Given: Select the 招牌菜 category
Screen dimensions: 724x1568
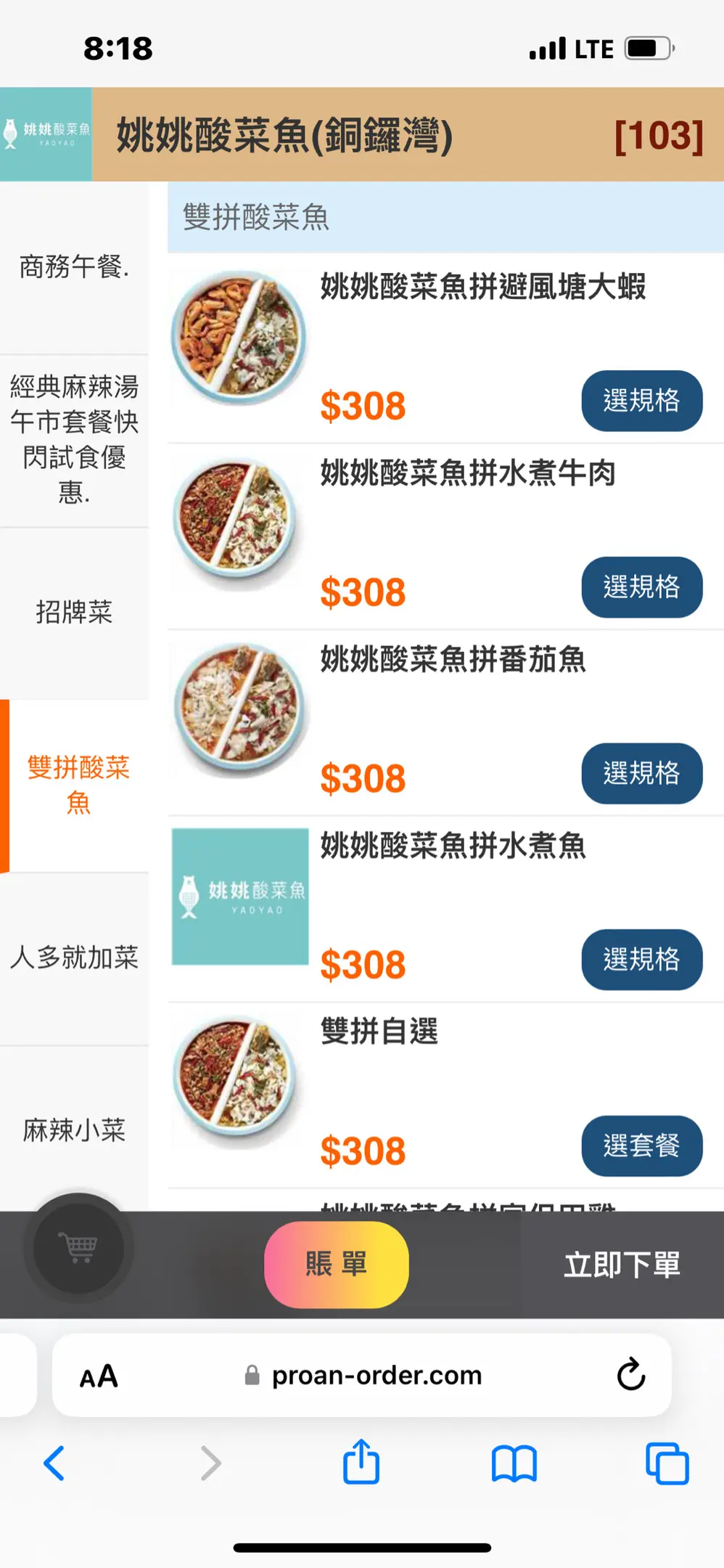Looking at the screenshot, I should click(74, 612).
